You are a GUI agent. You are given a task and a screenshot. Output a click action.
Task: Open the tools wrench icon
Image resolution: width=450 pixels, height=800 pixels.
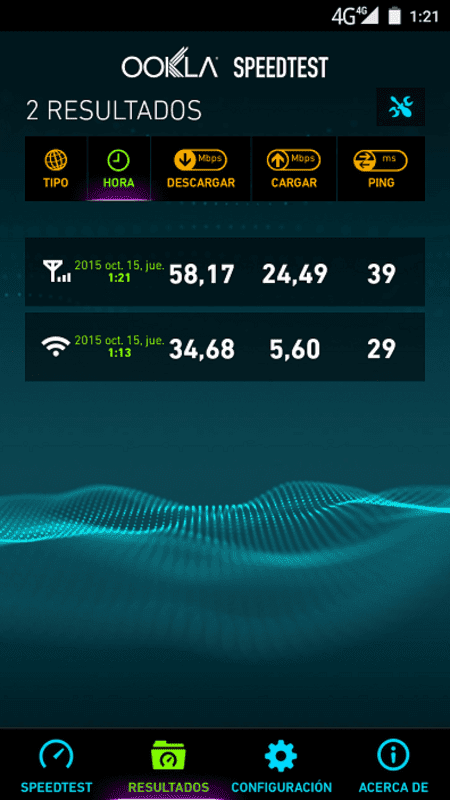pyautogui.click(x=401, y=107)
